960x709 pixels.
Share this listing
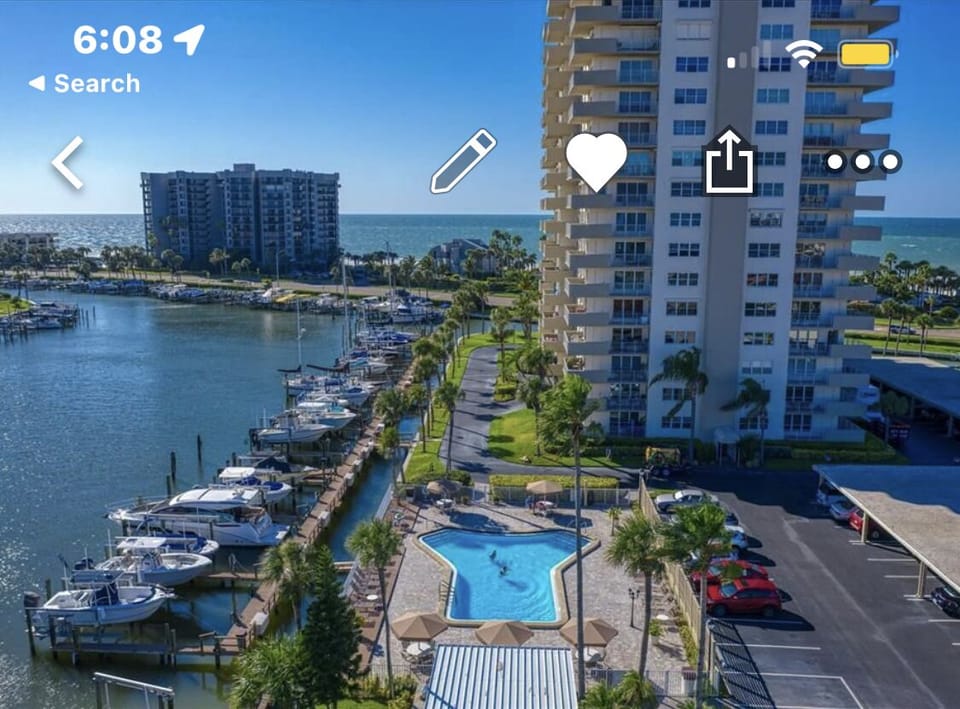[729, 161]
